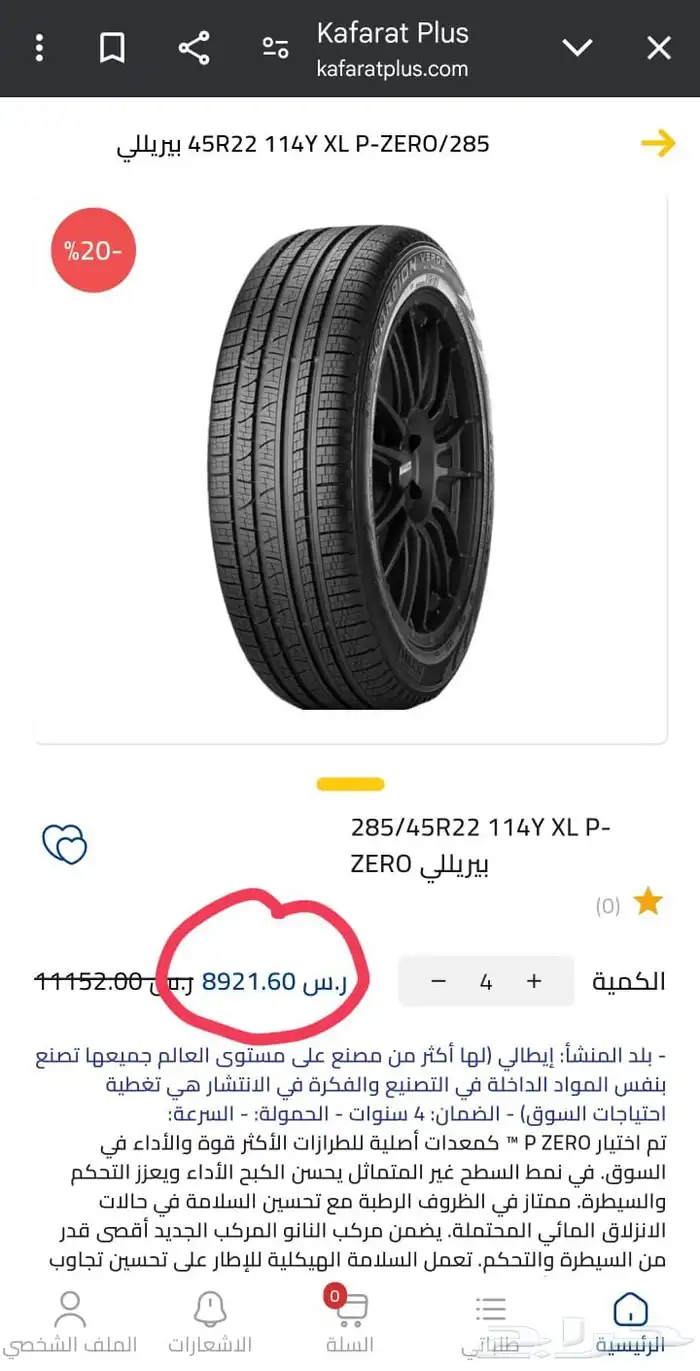Add the Pirelli tire to favorites
700x1371 pixels.
65,845
